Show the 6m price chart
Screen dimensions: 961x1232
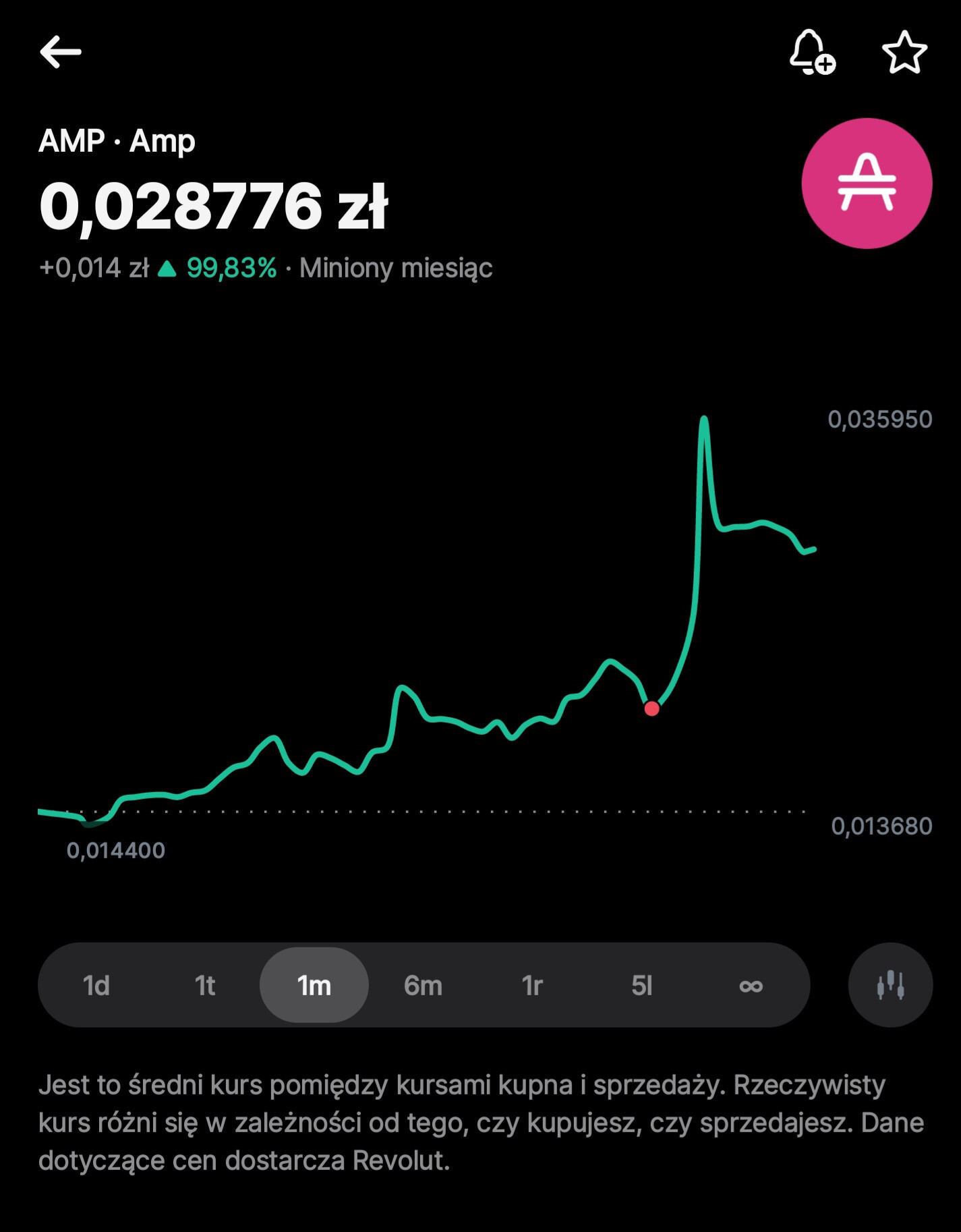(x=423, y=986)
